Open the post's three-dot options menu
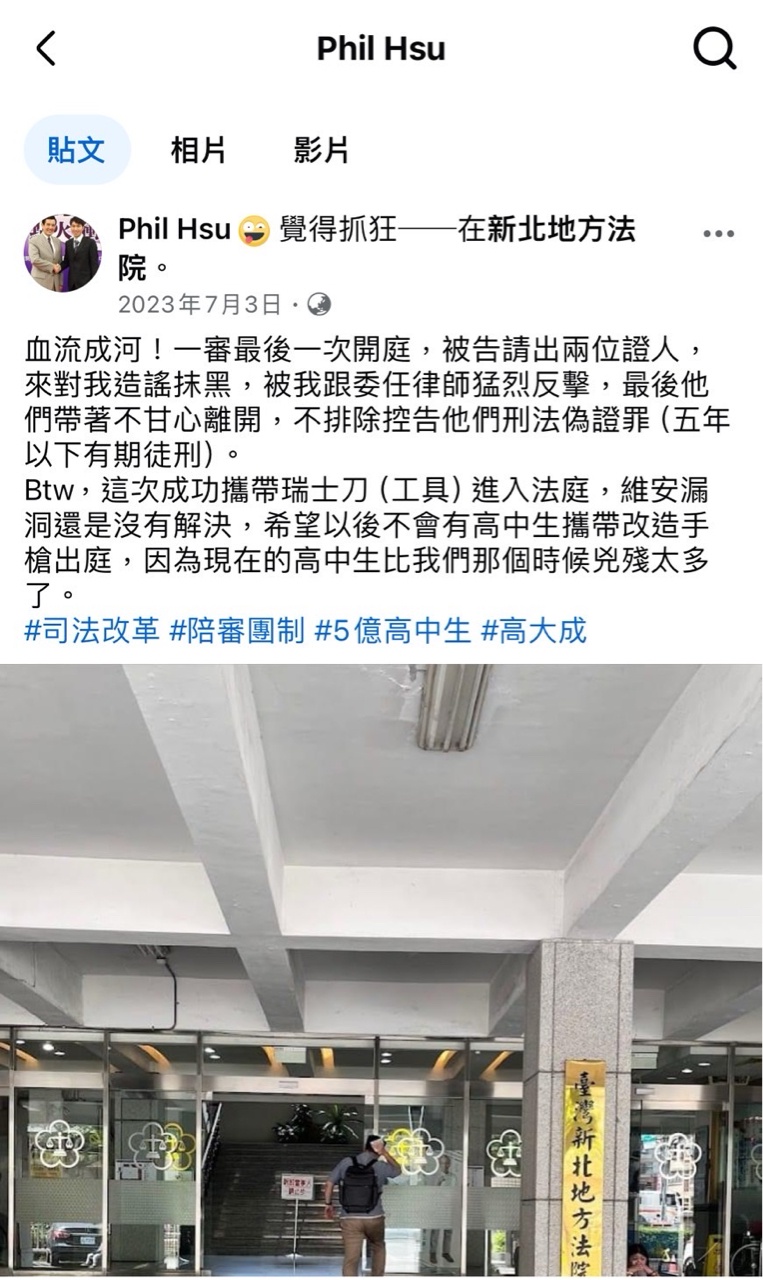 (x=718, y=235)
